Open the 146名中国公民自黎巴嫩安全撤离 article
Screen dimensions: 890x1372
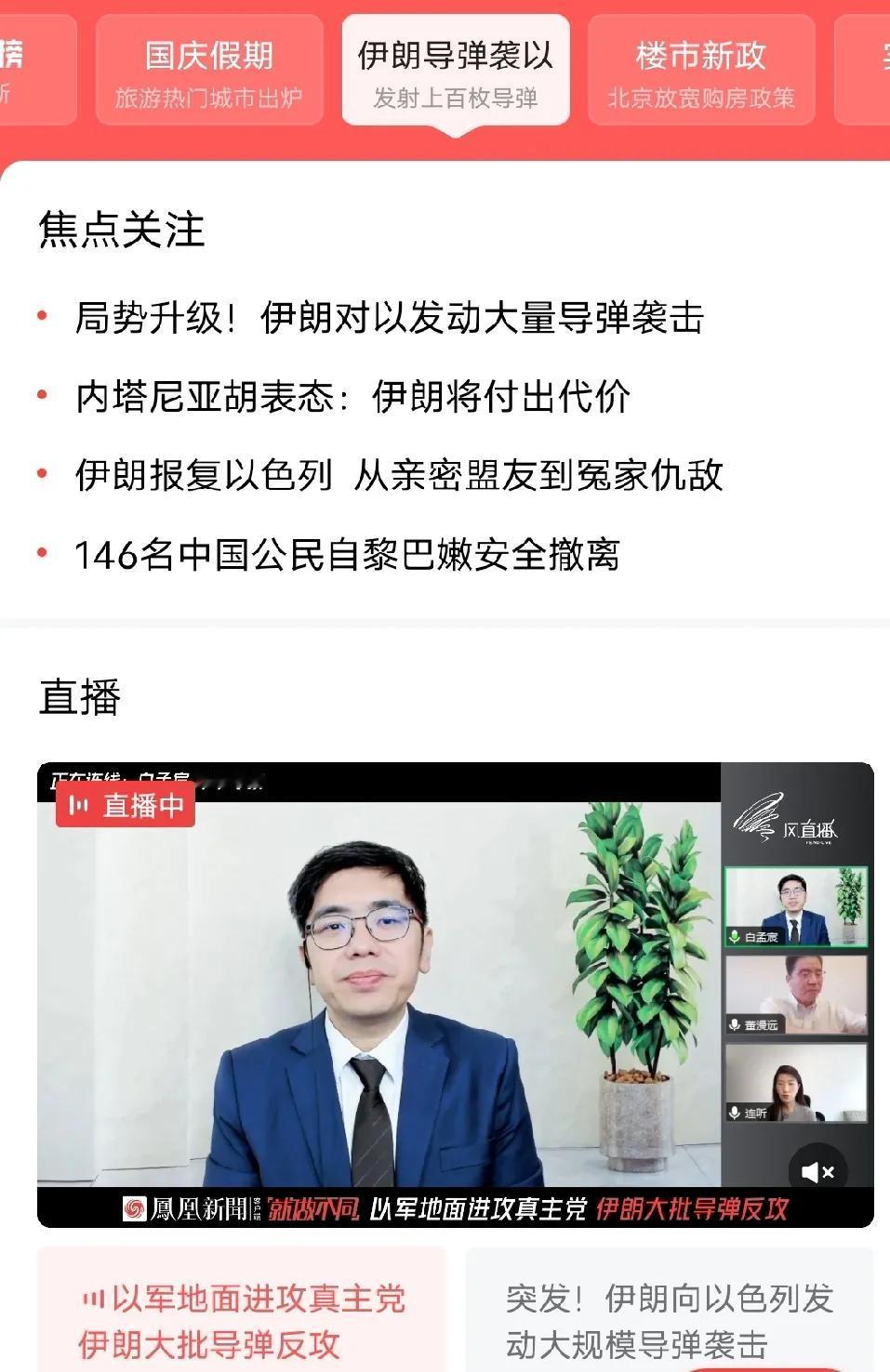point(353,553)
